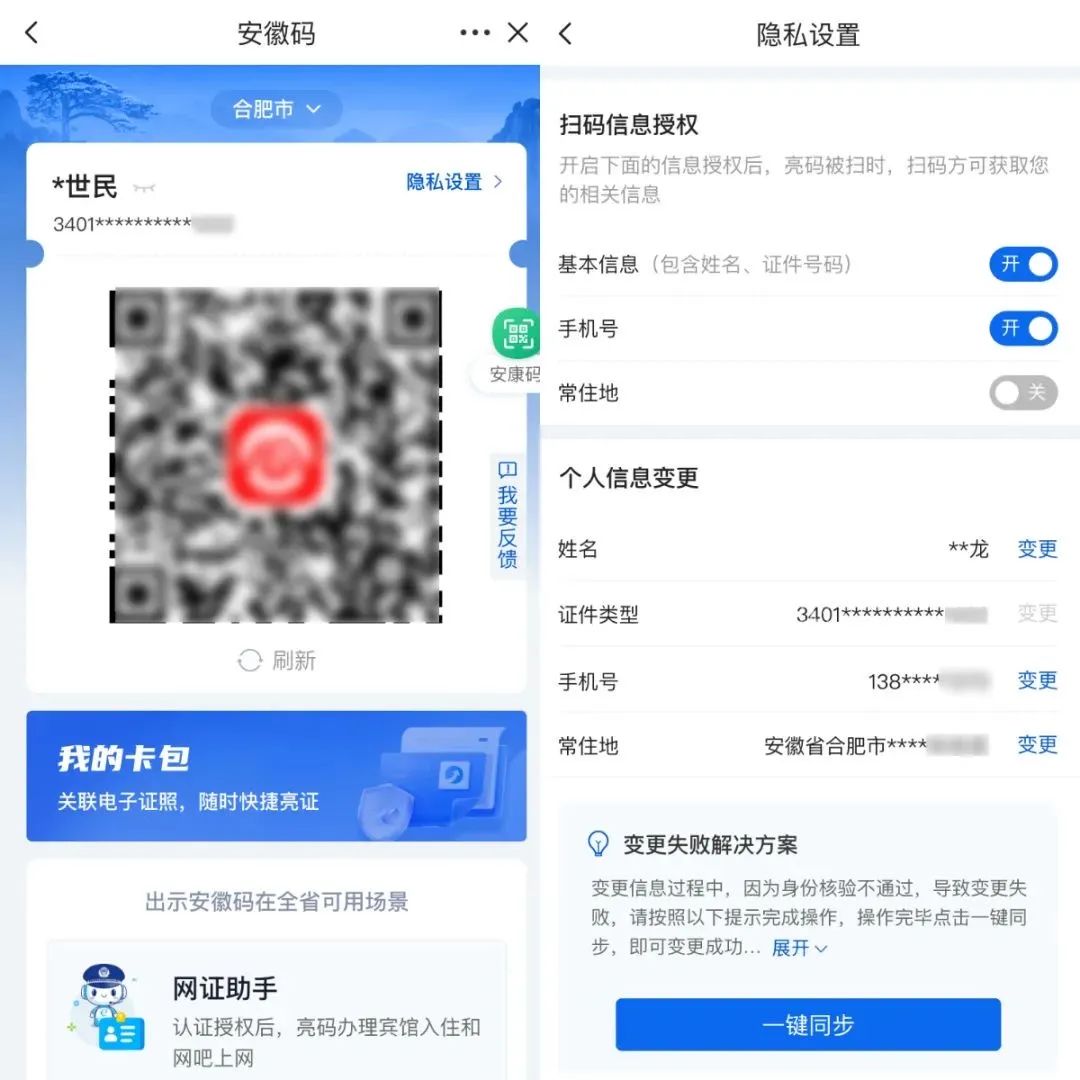The image size is (1080, 1080).
Task: Go back from the 安徽码 page
Action: pos(31,33)
